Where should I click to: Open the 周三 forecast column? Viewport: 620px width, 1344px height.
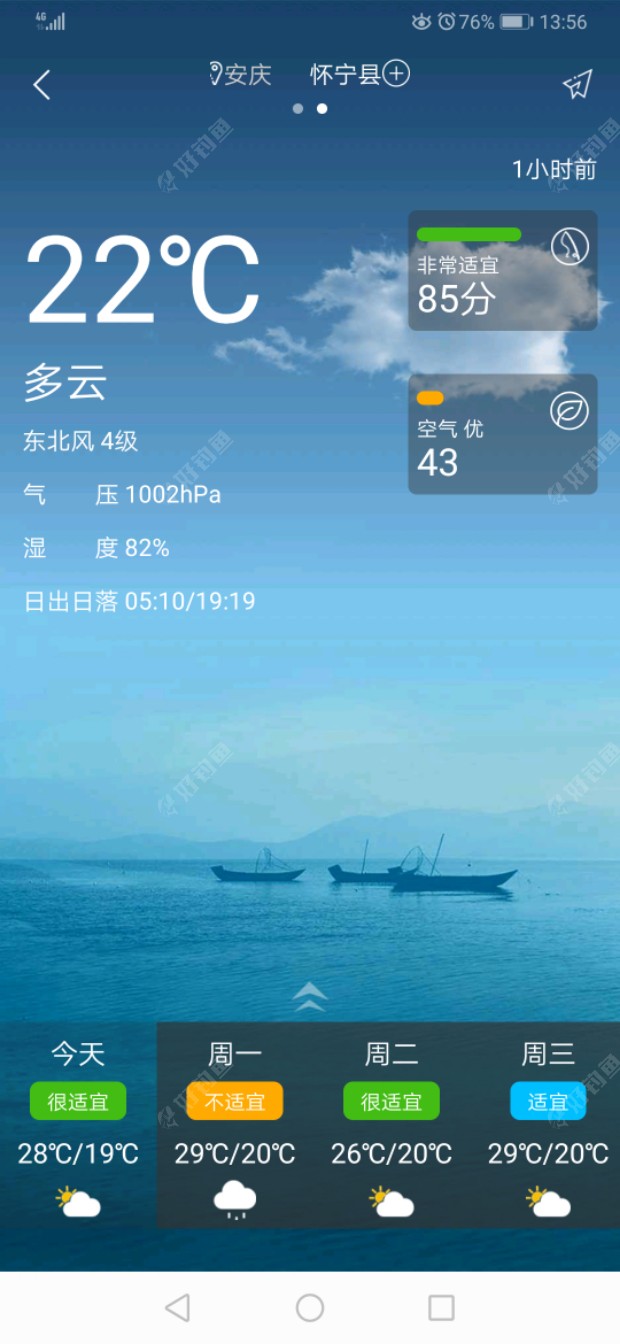click(548, 1125)
